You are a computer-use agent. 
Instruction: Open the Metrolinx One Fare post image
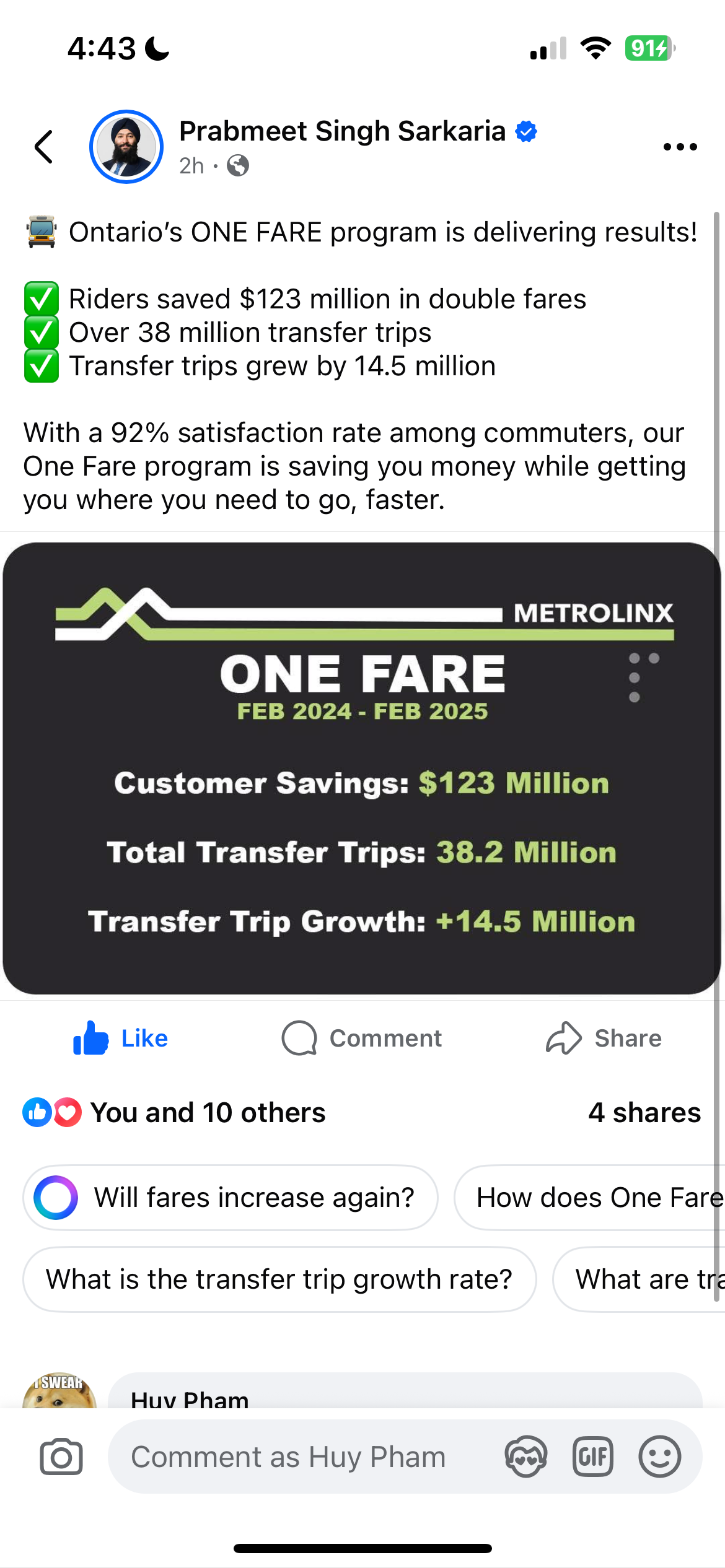tap(362, 768)
